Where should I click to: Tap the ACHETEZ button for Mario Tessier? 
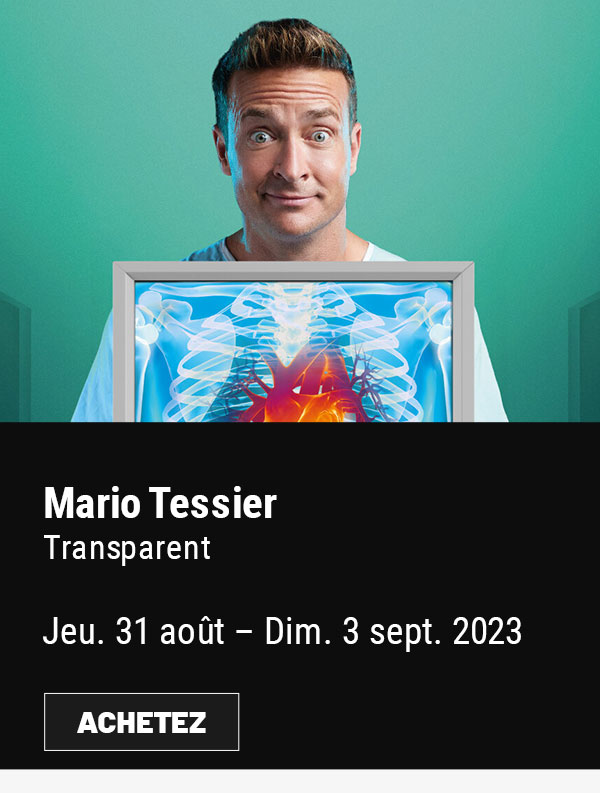pyautogui.click(x=141, y=722)
